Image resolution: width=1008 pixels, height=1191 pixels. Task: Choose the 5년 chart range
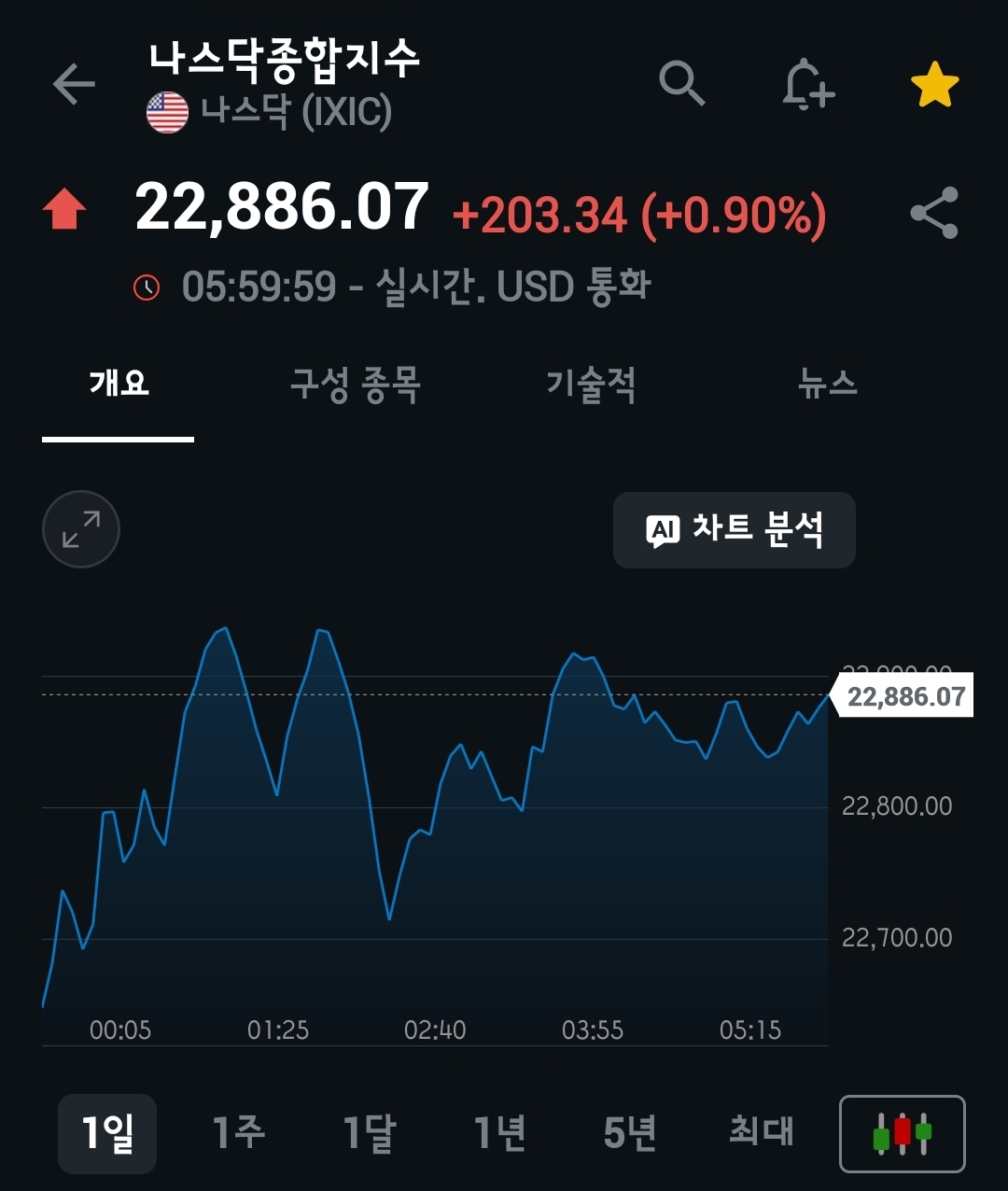(630, 1133)
